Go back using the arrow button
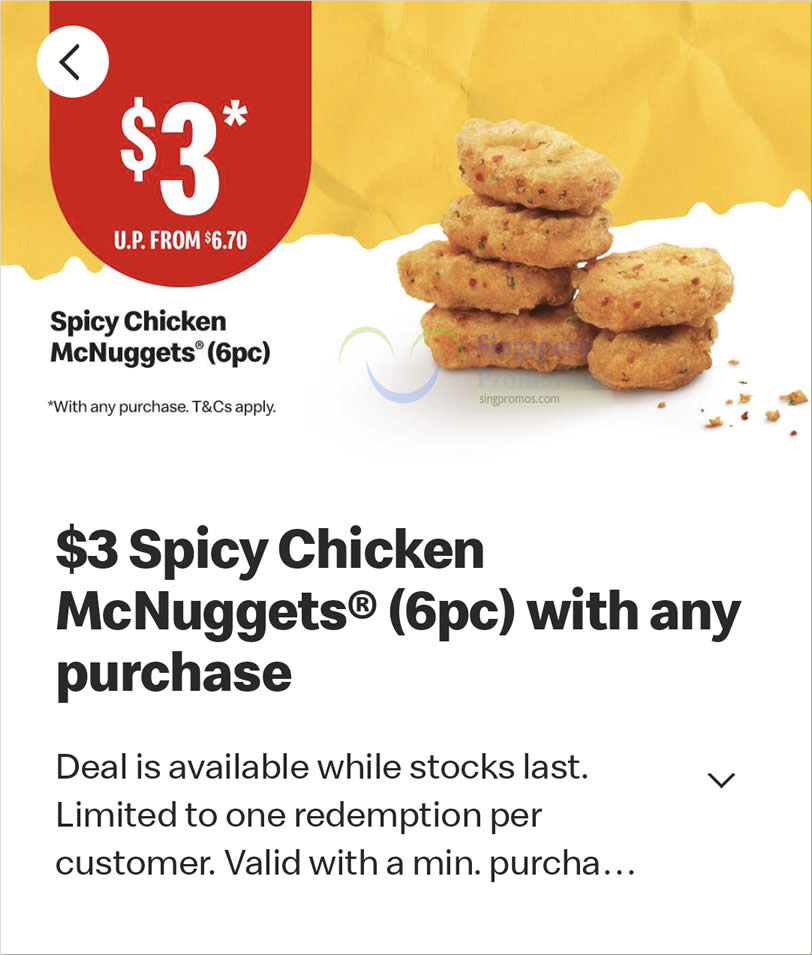 (x=72, y=62)
